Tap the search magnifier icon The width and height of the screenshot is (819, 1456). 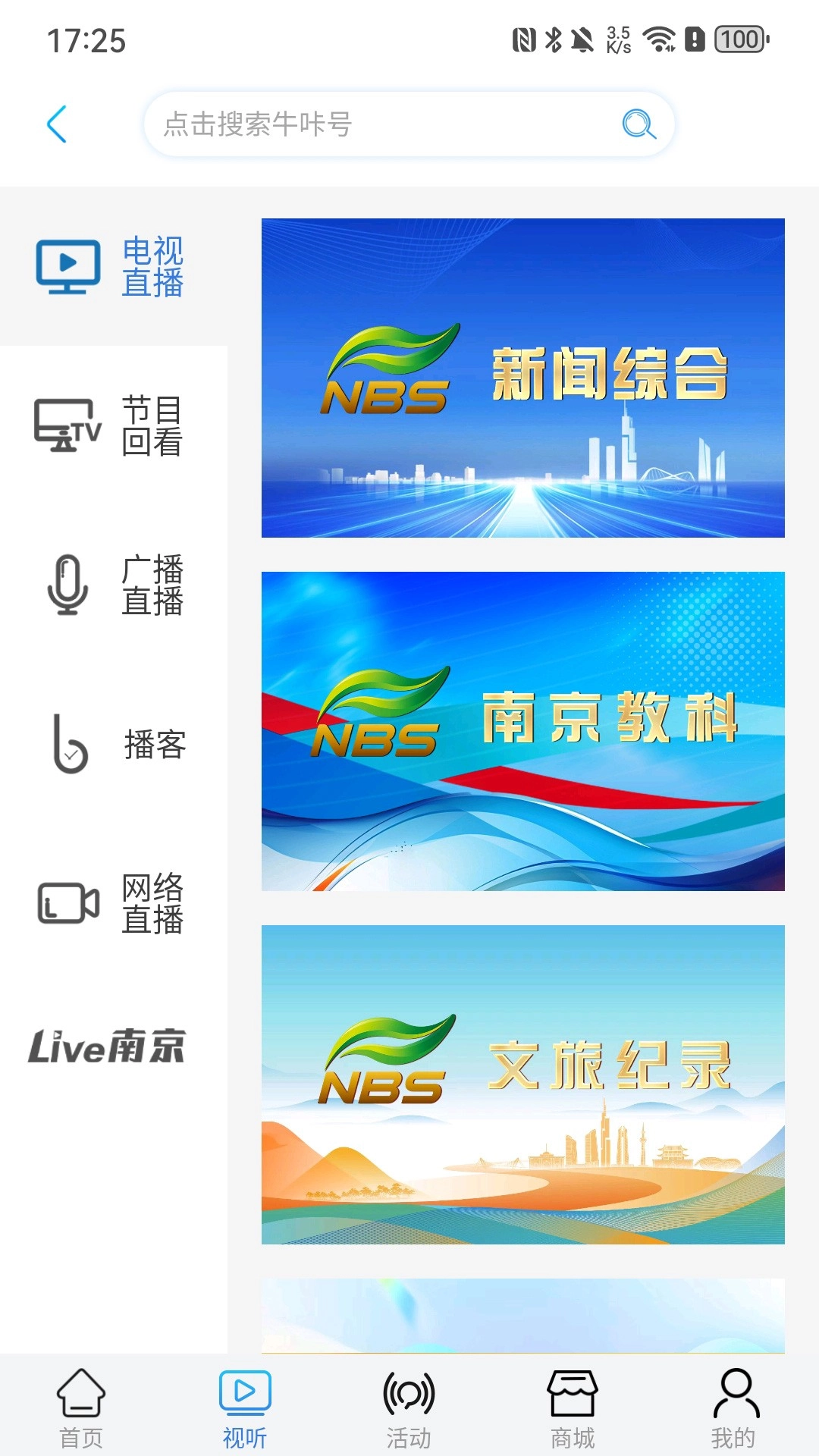point(639,124)
